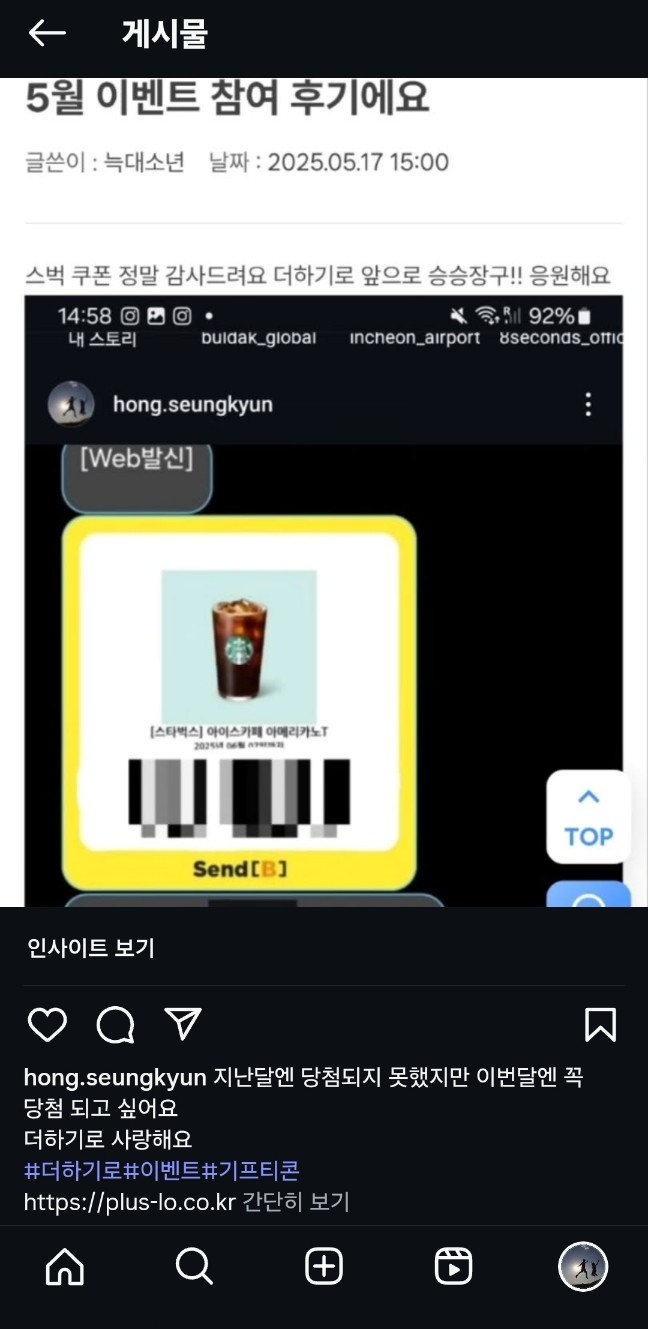This screenshot has height=1329, width=648.
Task: Bookmark this post
Action: pyautogui.click(x=600, y=1025)
